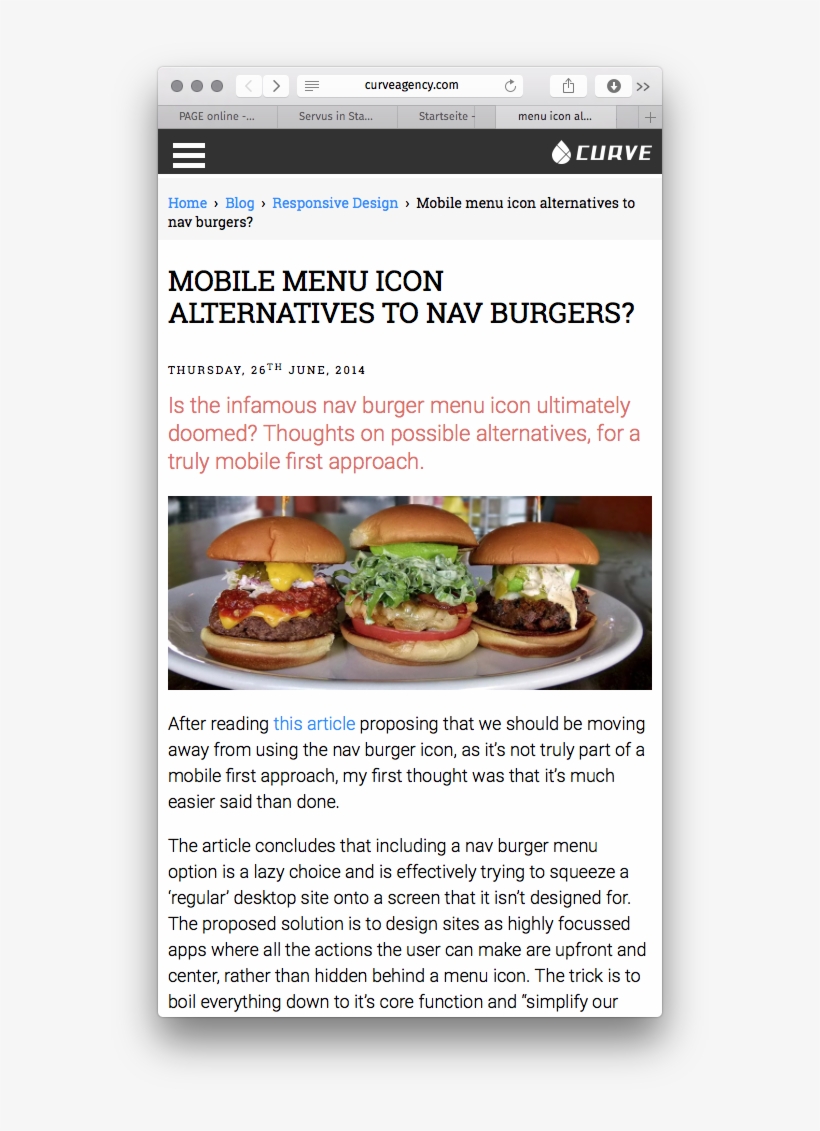The width and height of the screenshot is (820, 1131).
Task: Switch to the Startseite tab
Action: [446, 117]
